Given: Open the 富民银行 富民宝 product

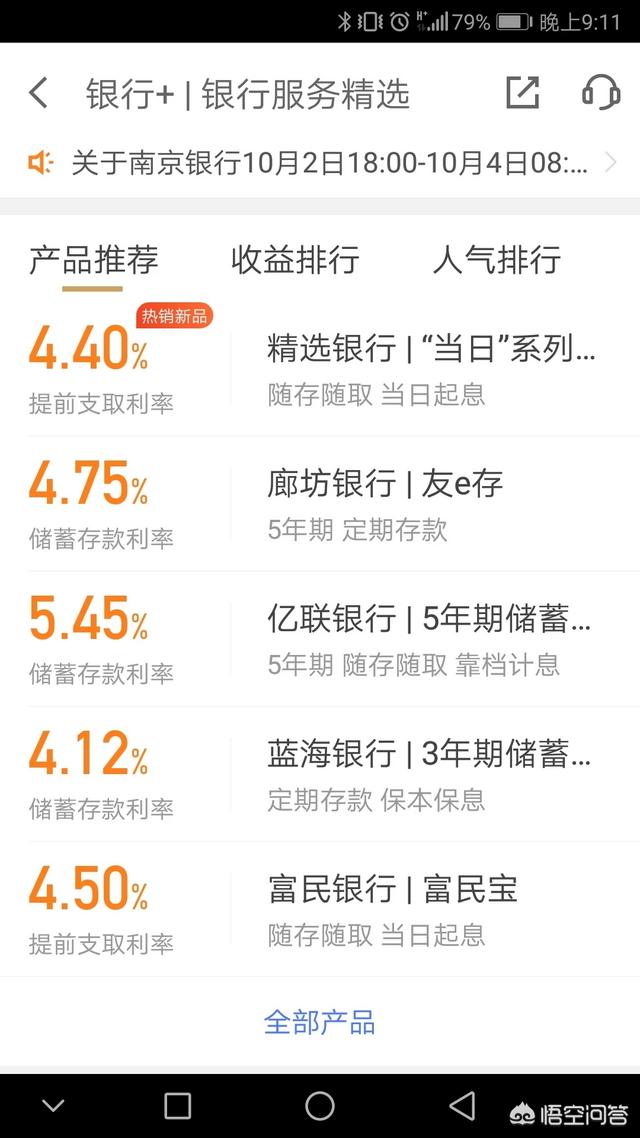Looking at the screenshot, I should tap(392, 906).
